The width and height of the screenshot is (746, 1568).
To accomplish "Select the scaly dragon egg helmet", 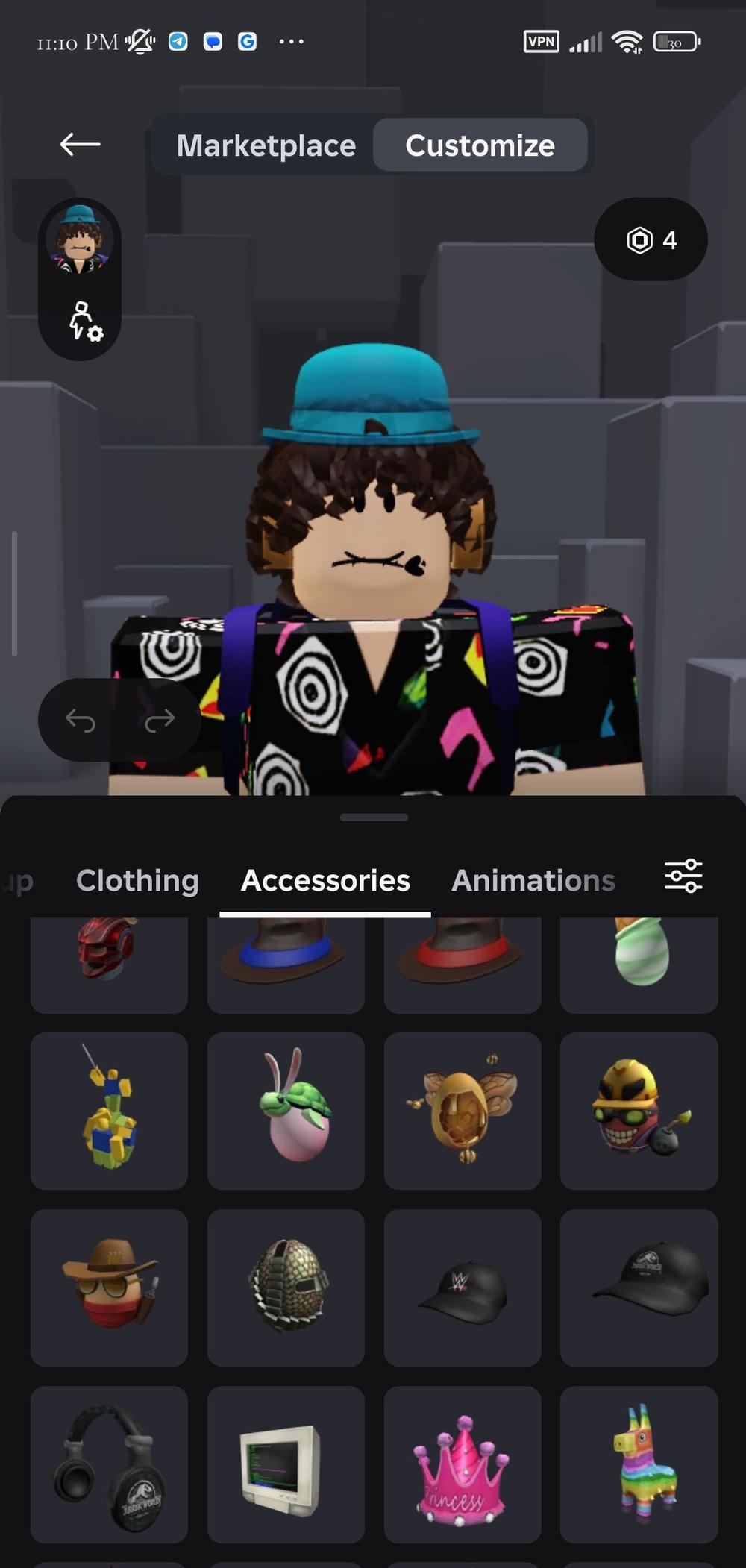I will 286,1288.
